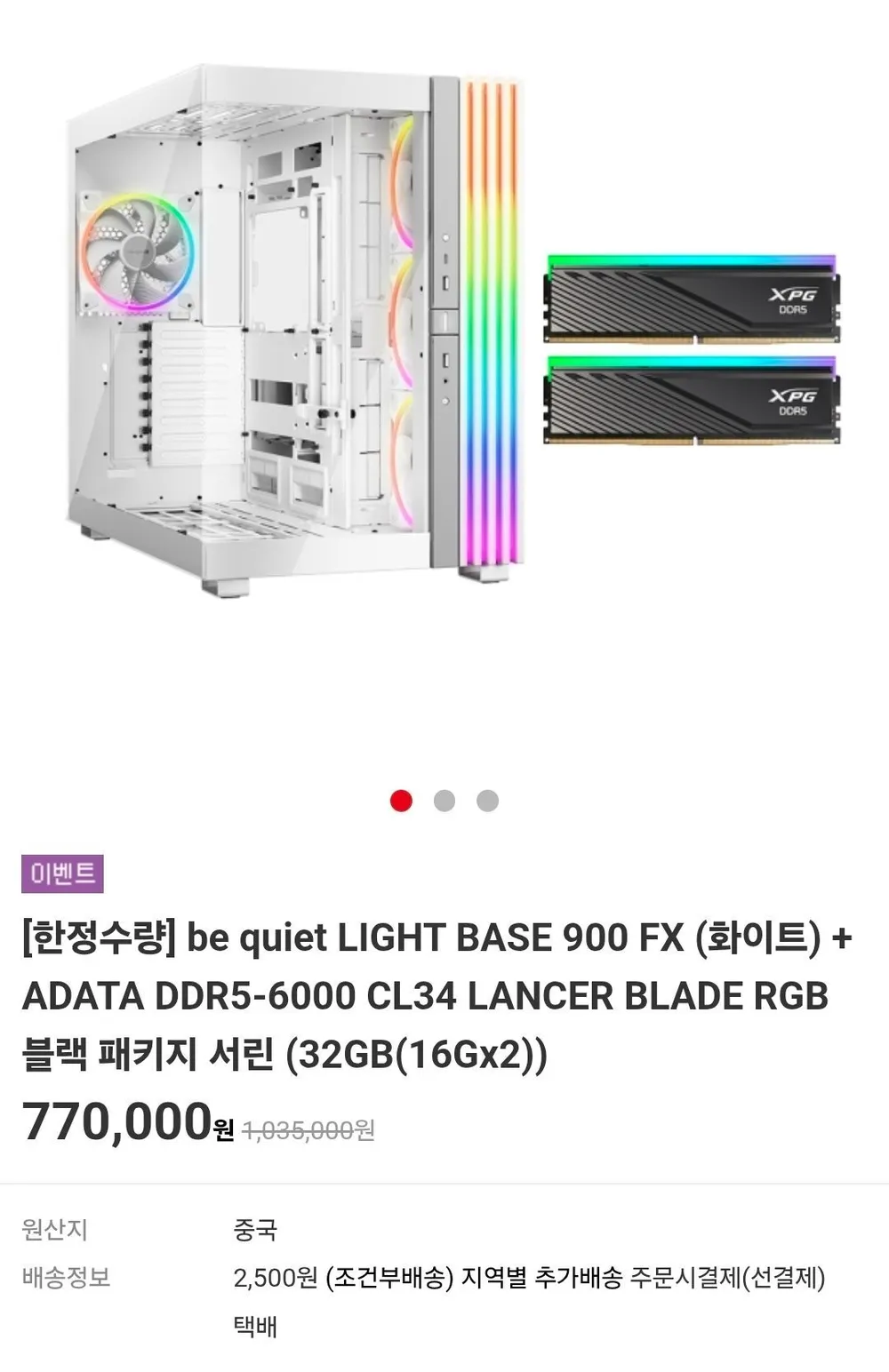Jump to the third image indicator dot
The height and width of the screenshot is (1372, 889).
[487, 801]
